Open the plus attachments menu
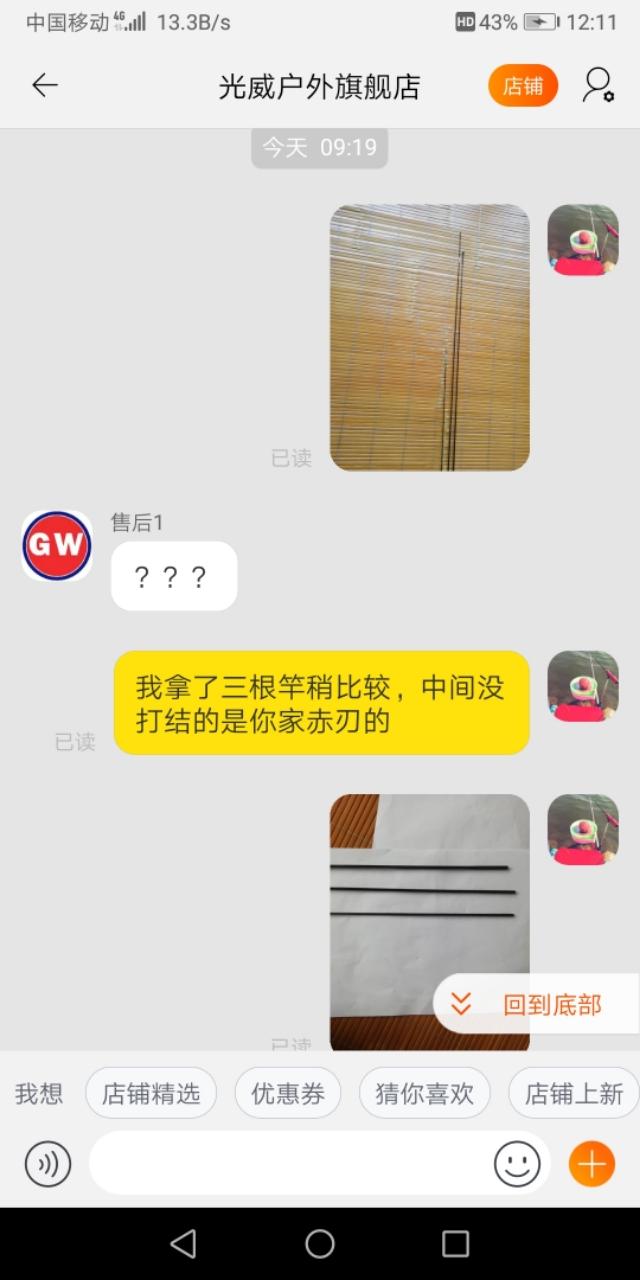Screen dimensions: 640x1280 pyautogui.click(x=592, y=1165)
